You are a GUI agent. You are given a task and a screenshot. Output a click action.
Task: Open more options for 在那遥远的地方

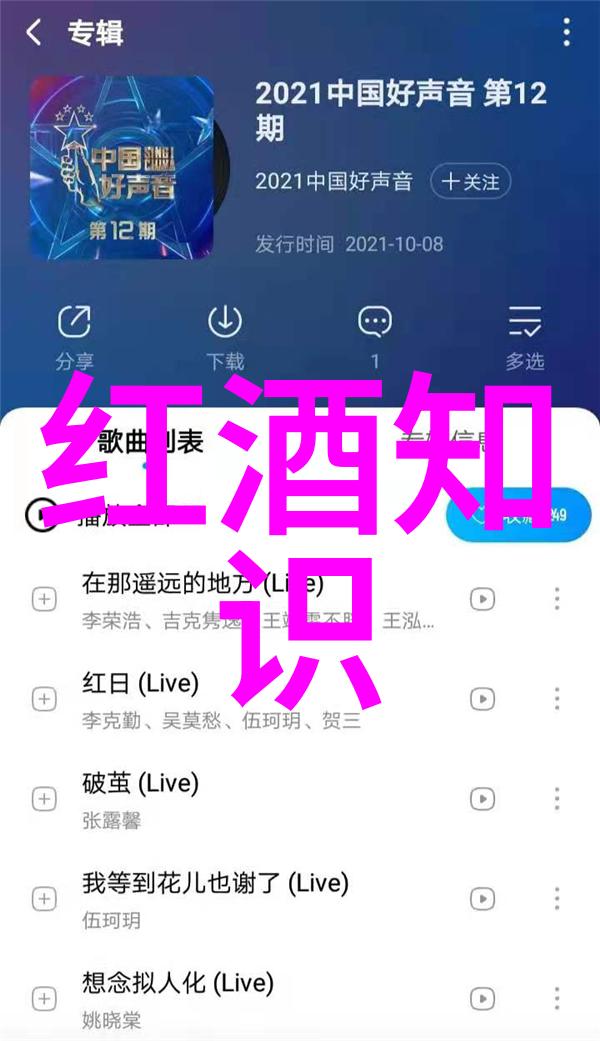coord(557,599)
